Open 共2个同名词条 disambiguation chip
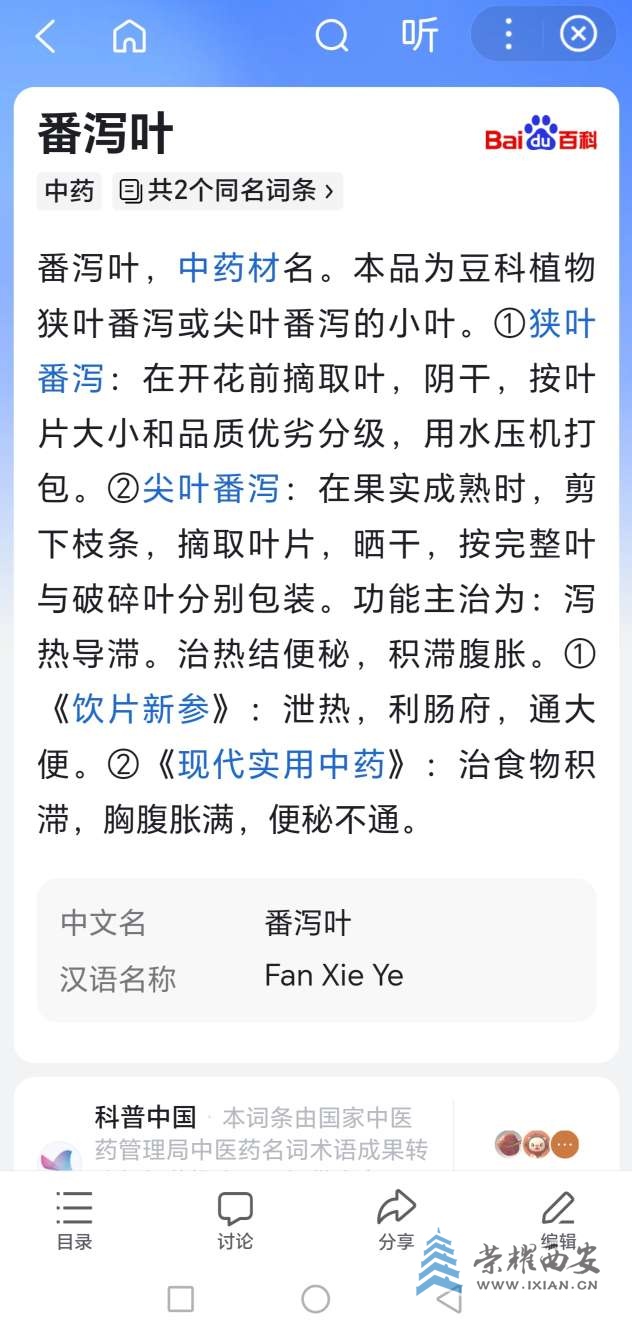Screen dimensions: 632x1333 [x=227, y=191]
